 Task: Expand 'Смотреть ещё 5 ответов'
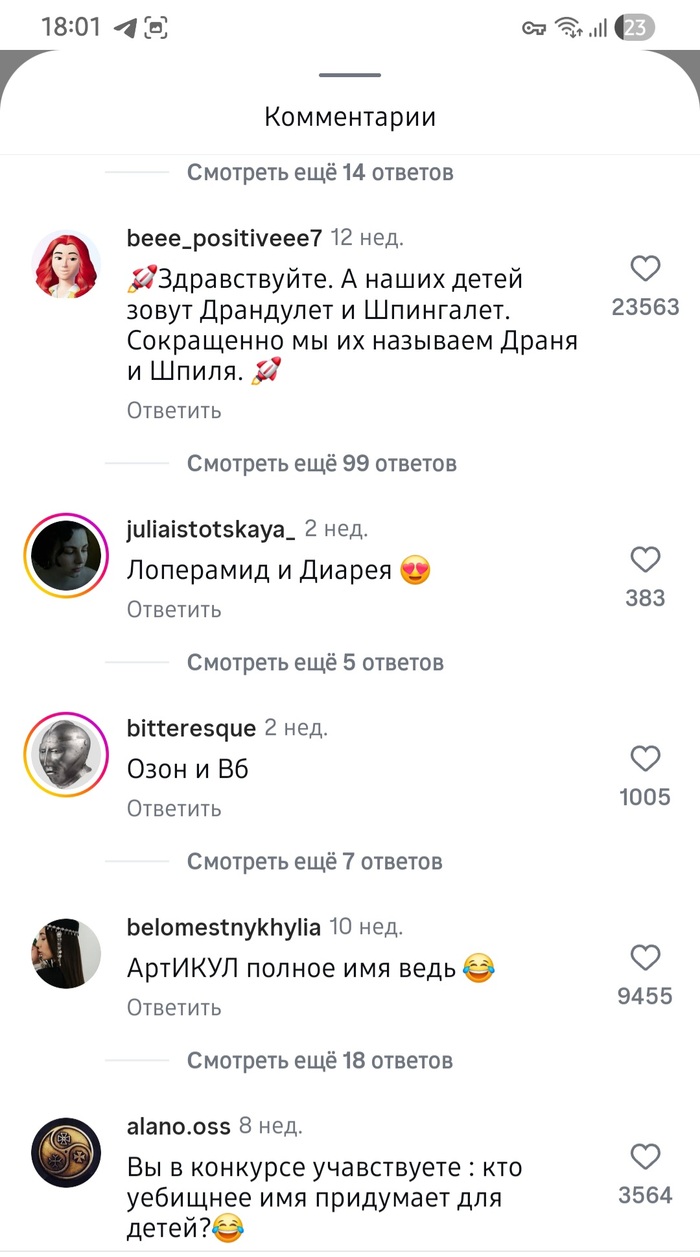coord(315,663)
